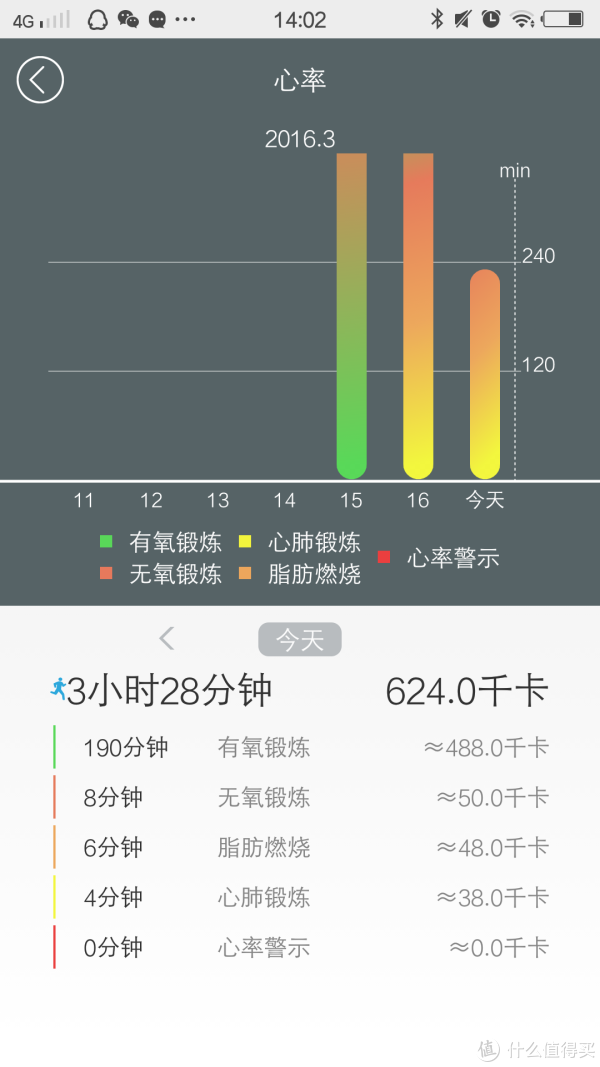Select the 今天 bar in the chart
This screenshot has width=600, height=1067.
(x=485, y=374)
